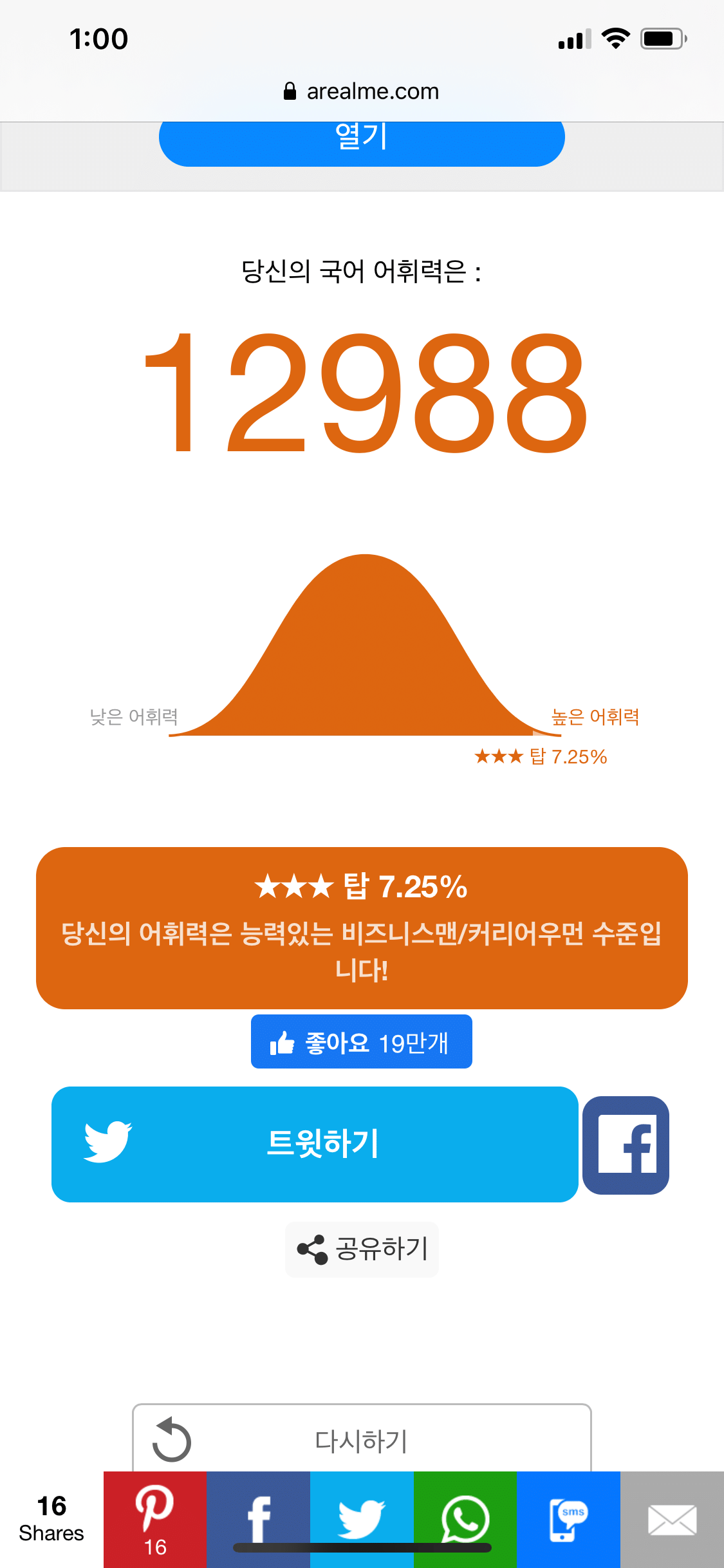
Task: Share result via the square Facebook icon
Action: pyautogui.click(x=626, y=1145)
